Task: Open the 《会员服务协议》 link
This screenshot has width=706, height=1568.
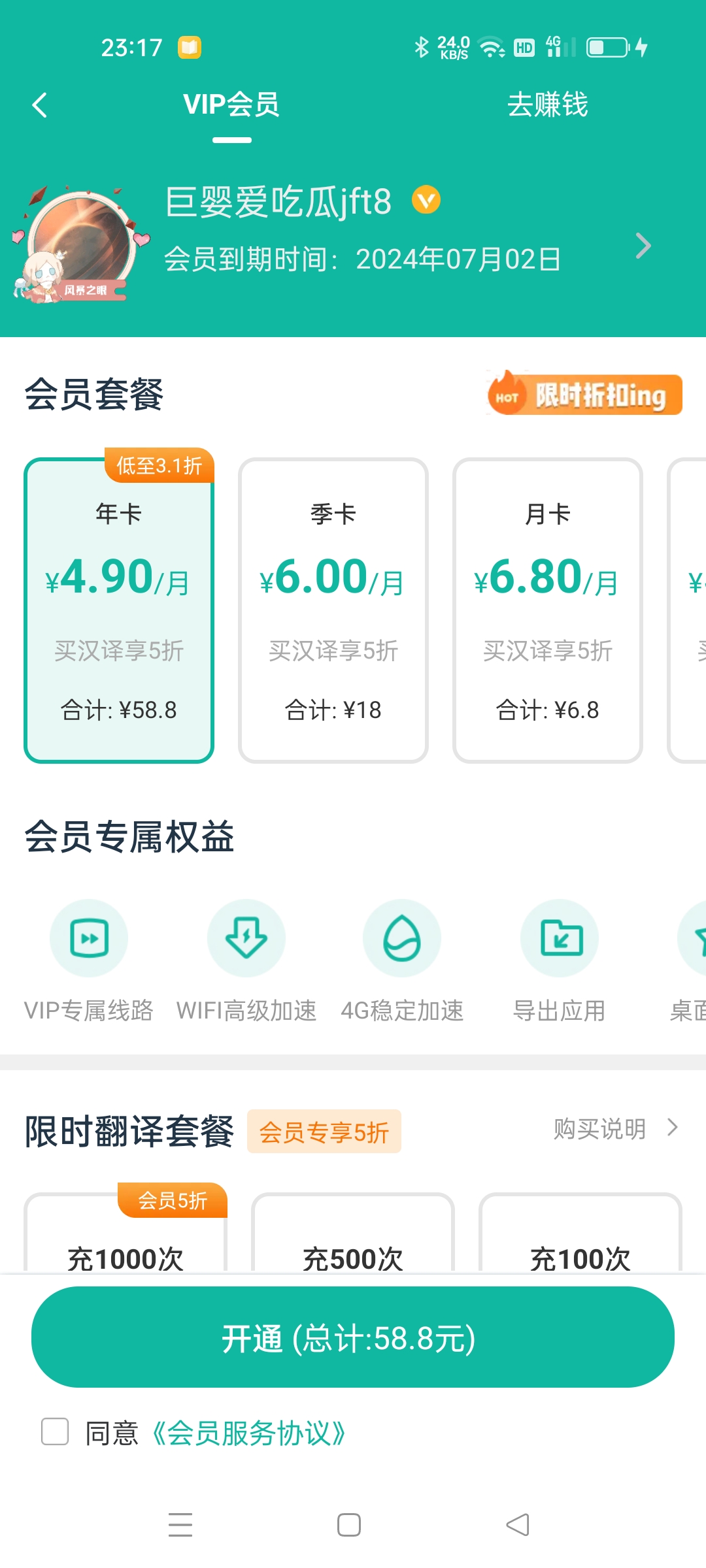Action: (x=248, y=1433)
